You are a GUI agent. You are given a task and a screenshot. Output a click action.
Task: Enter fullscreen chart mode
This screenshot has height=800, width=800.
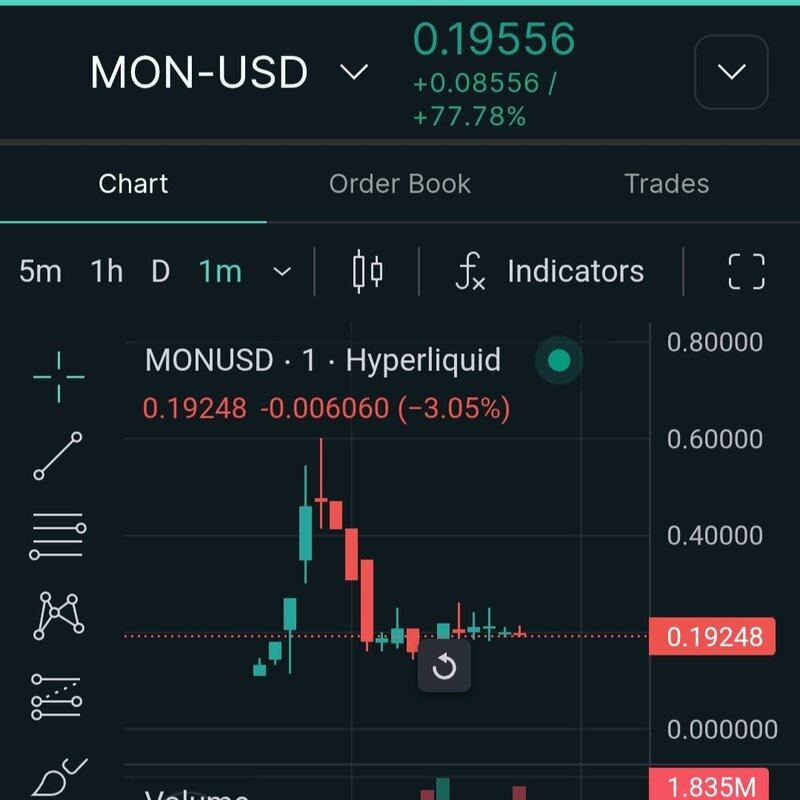(x=746, y=271)
